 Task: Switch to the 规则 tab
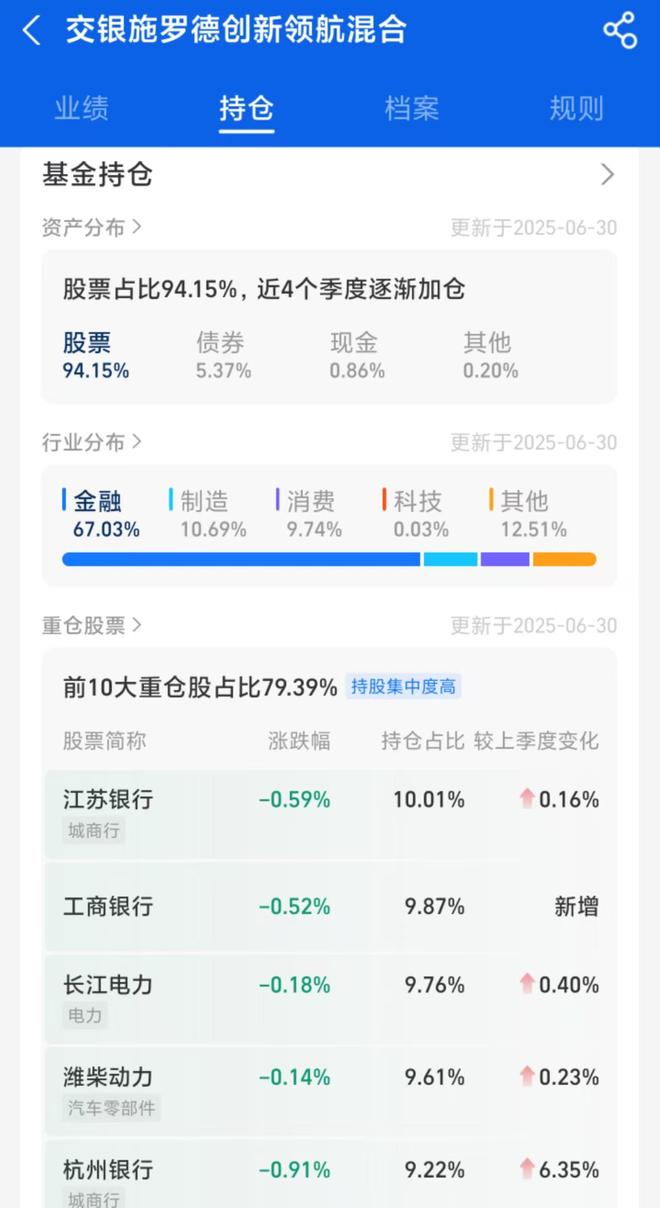pyautogui.click(x=576, y=108)
